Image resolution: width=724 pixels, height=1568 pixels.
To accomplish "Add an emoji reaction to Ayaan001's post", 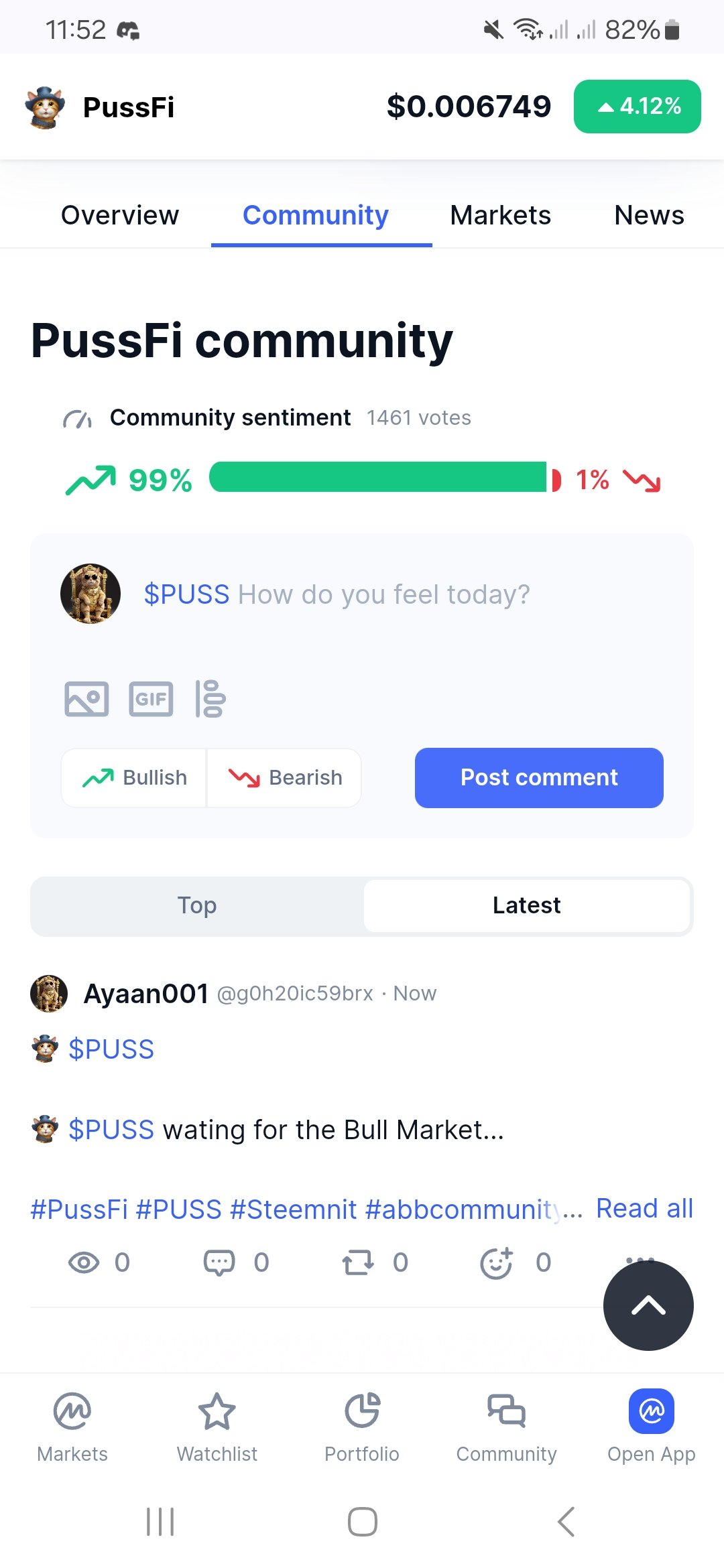I will tap(497, 1262).
